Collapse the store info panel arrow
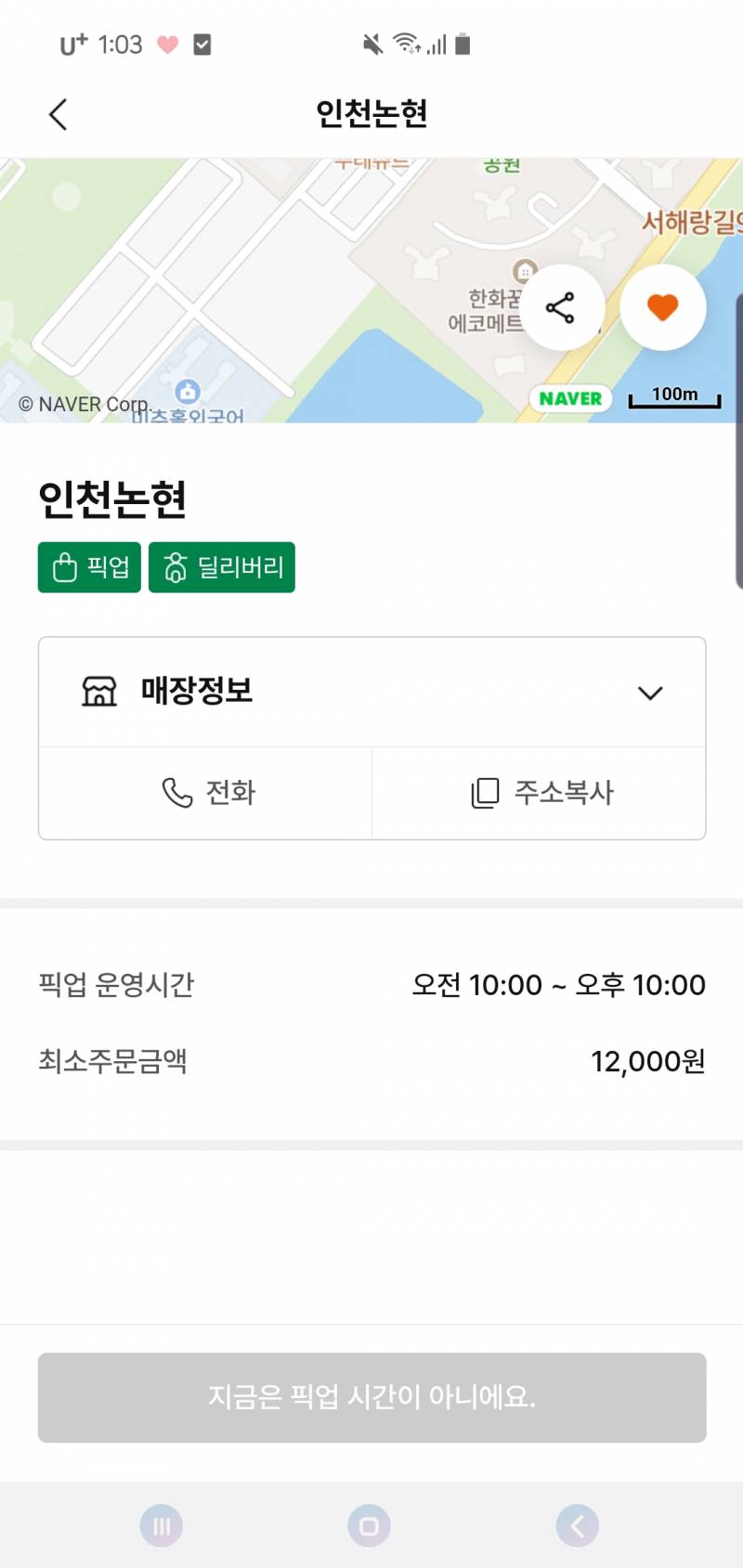Screen dimensions: 743x1568 point(651,692)
